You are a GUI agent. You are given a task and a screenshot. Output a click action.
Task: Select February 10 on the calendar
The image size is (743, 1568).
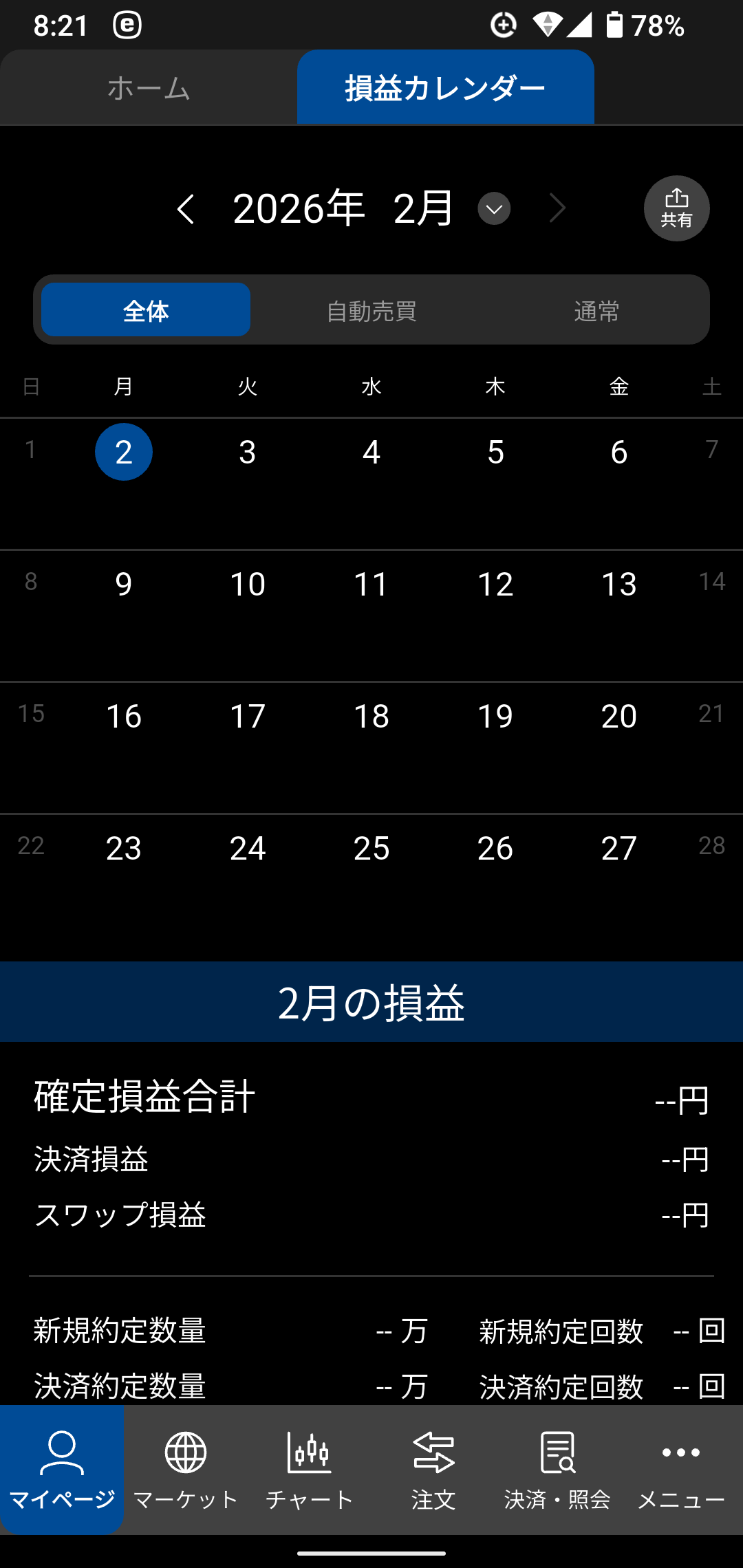point(248,585)
